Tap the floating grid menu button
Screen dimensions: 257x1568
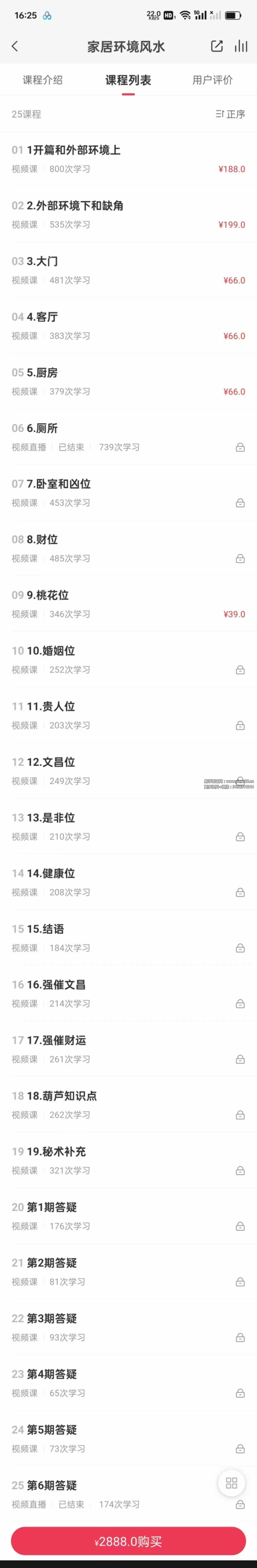(231, 1483)
